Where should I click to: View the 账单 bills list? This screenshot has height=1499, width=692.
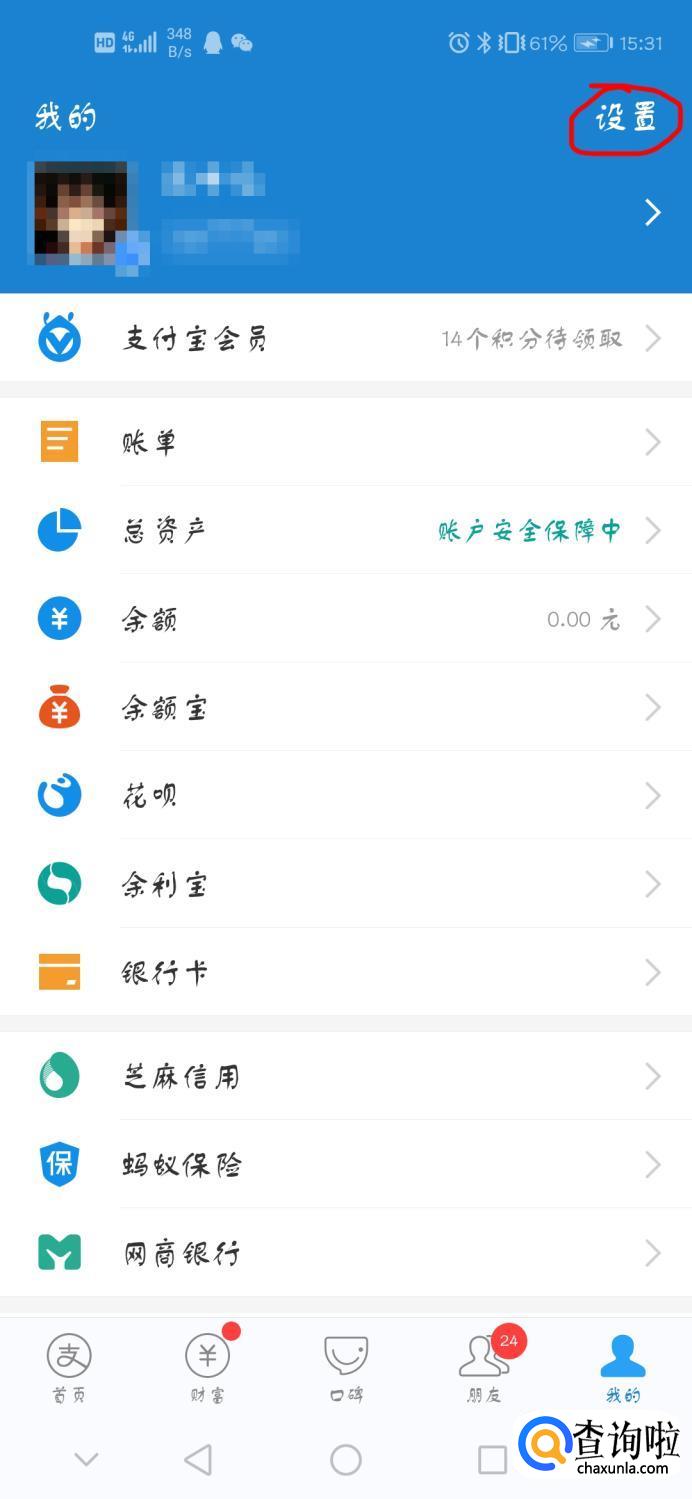pyautogui.click(x=346, y=442)
